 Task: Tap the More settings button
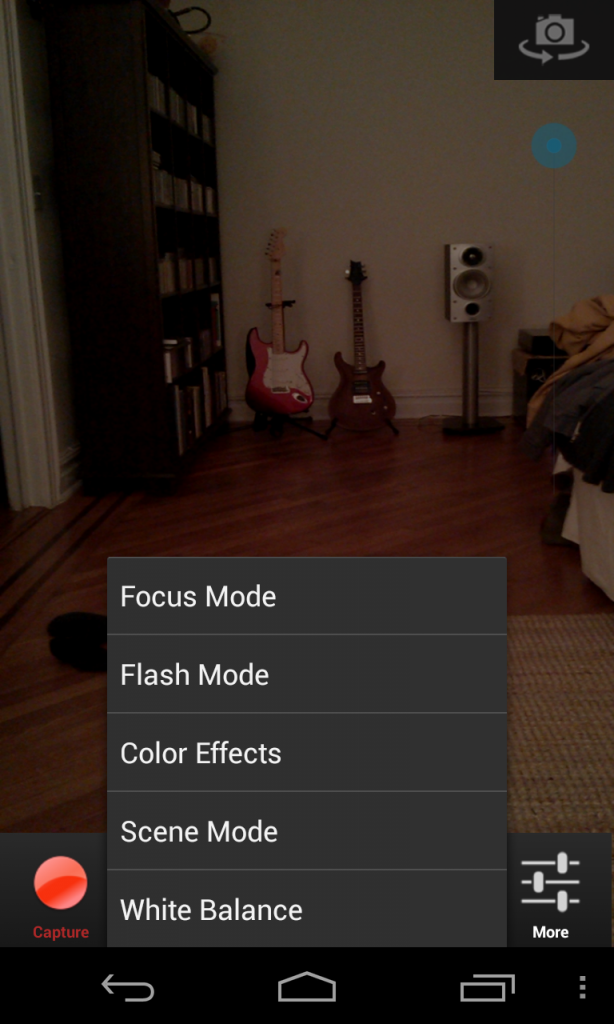pos(550,892)
